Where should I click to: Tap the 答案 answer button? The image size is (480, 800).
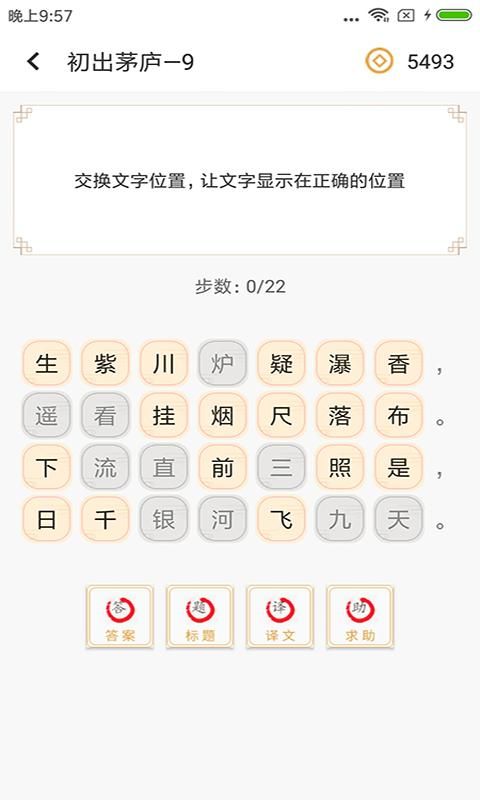[x=120, y=617]
